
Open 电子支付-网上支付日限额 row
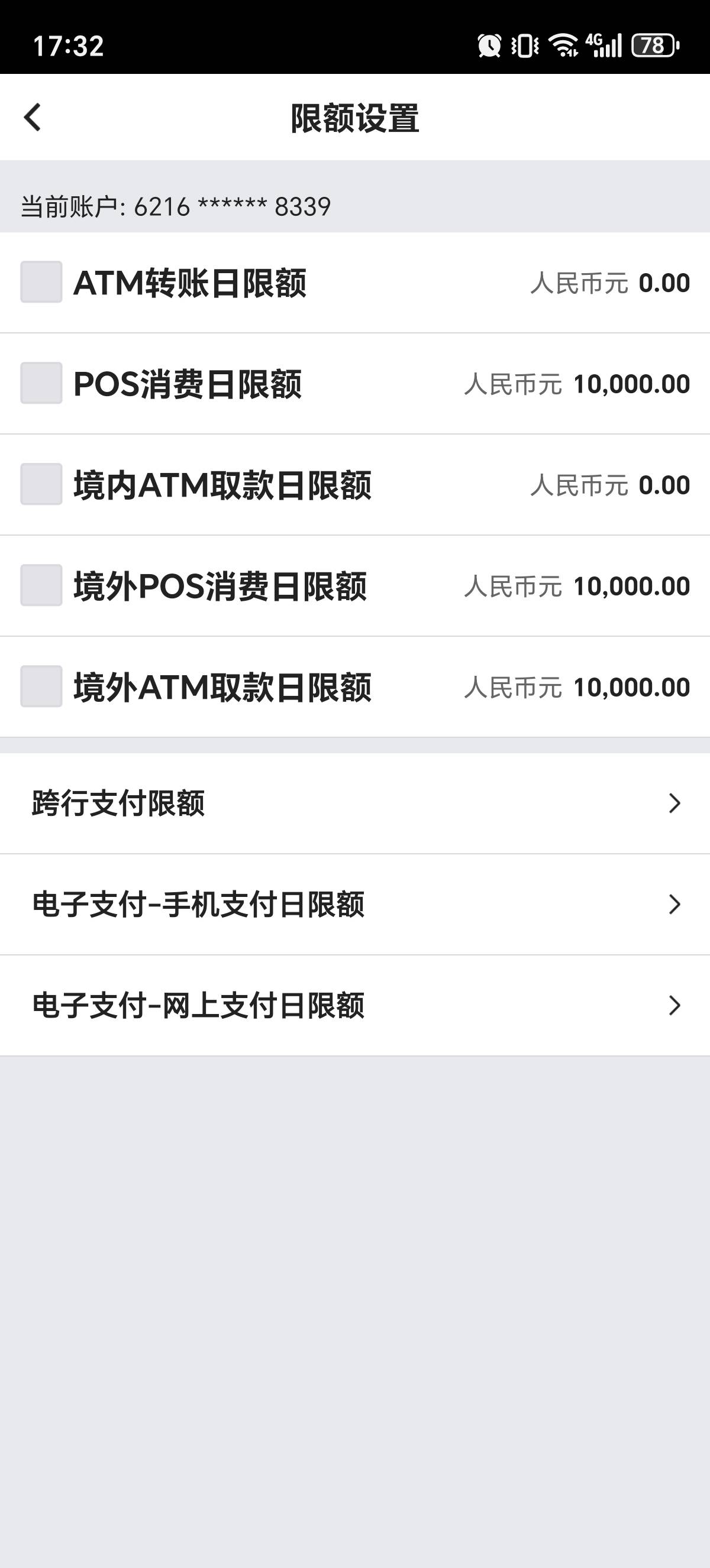pyautogui.click(x=355, y=1005)
